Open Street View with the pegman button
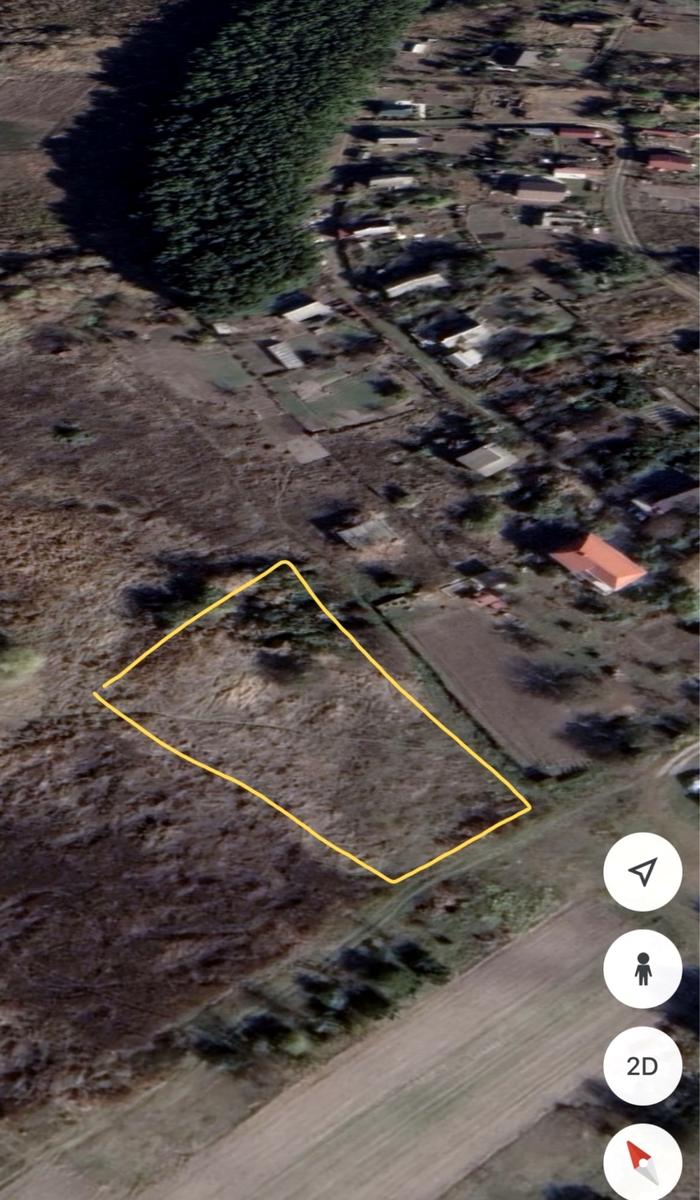 click(642, 968)
